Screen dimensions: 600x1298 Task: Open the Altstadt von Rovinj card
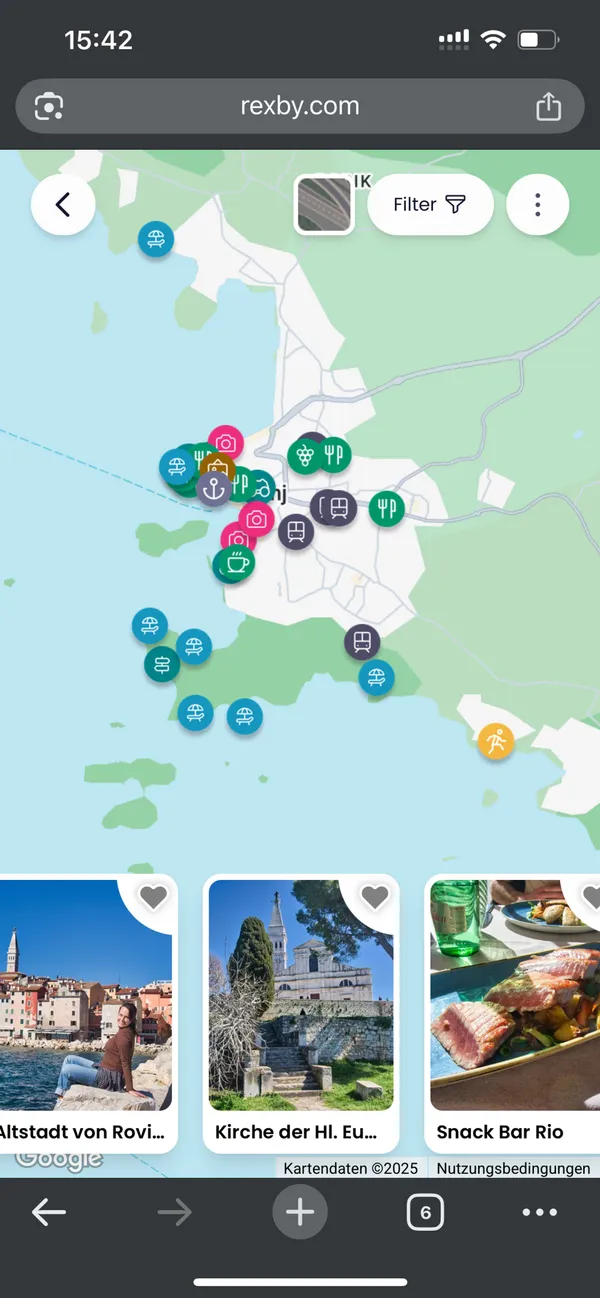tap(88, 1010)
